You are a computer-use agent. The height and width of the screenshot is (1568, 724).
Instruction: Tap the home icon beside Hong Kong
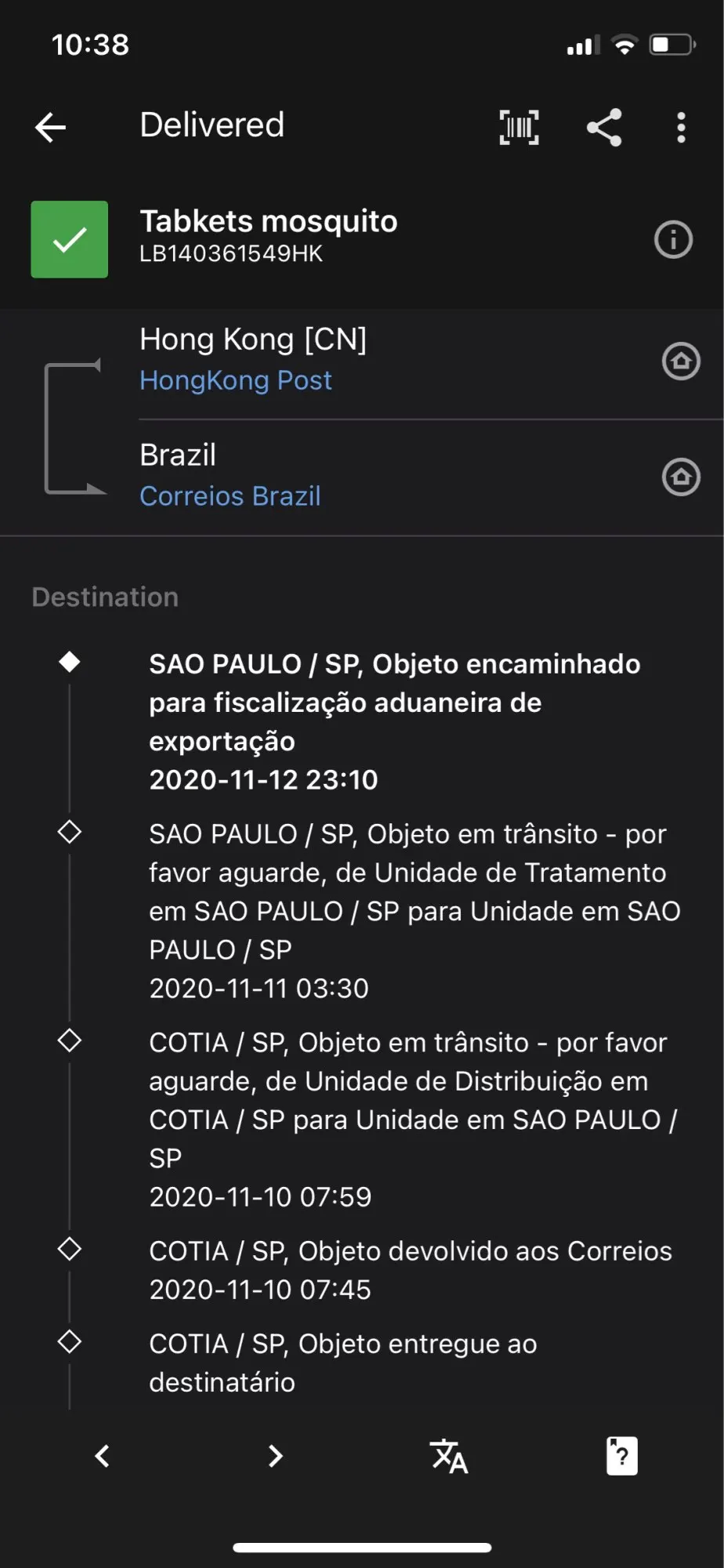click(x=681, y=361)
